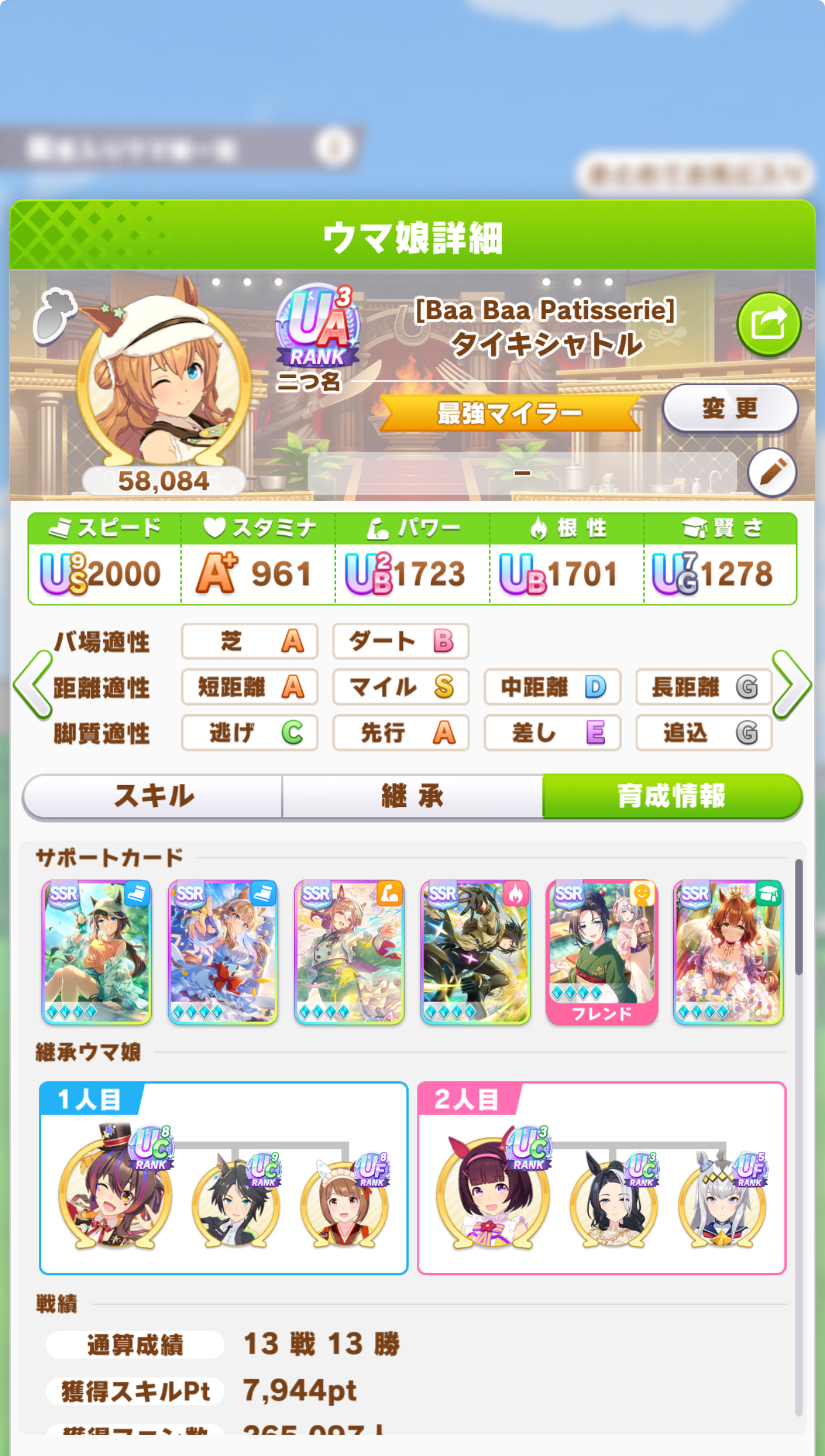
Task: Open the second speed SSR support card
Action: point(223,952)
